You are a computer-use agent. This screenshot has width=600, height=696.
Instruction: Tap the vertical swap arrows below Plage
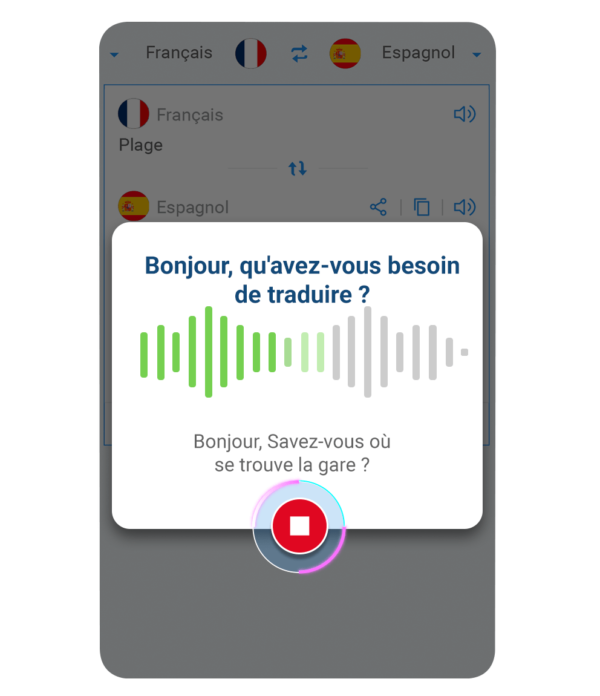297,169
